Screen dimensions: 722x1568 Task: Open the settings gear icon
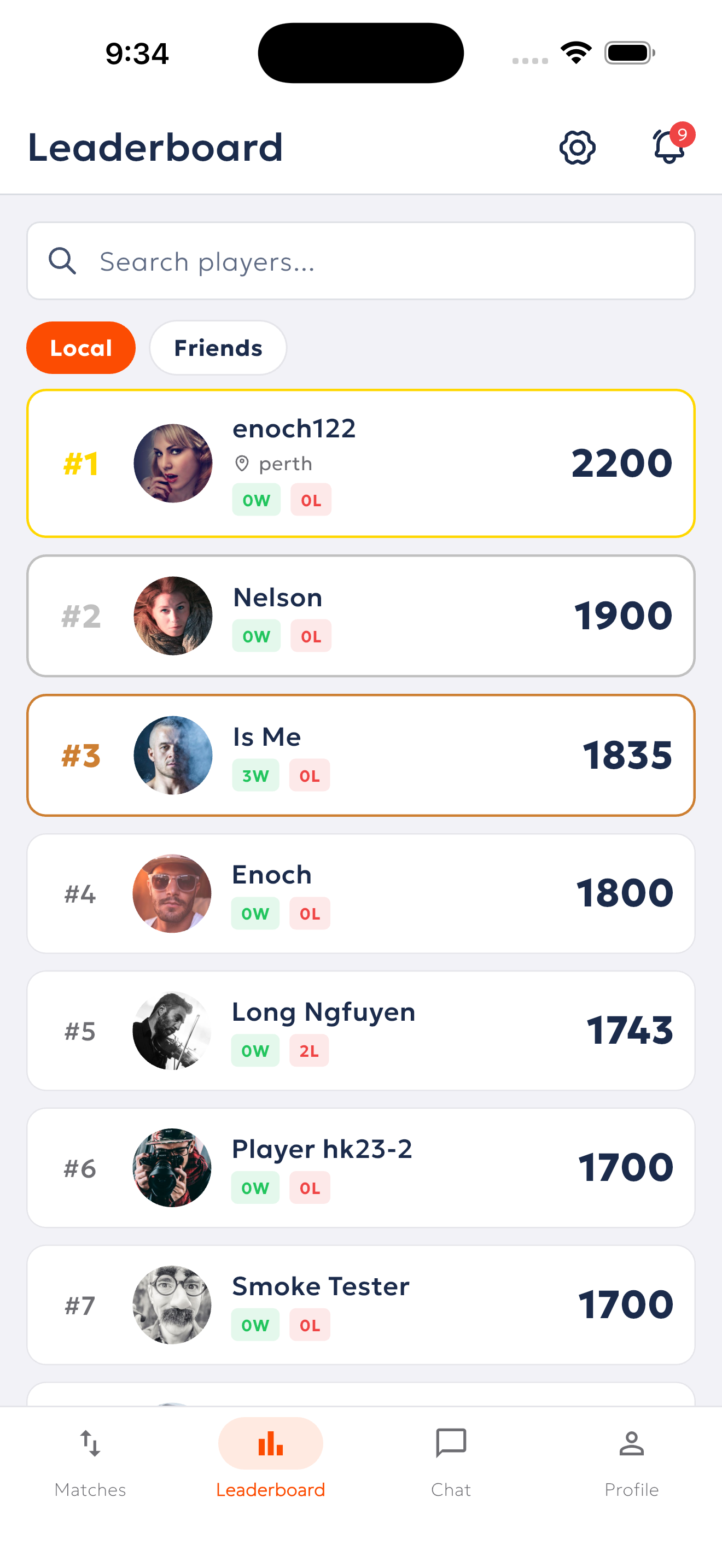(577, 147)
